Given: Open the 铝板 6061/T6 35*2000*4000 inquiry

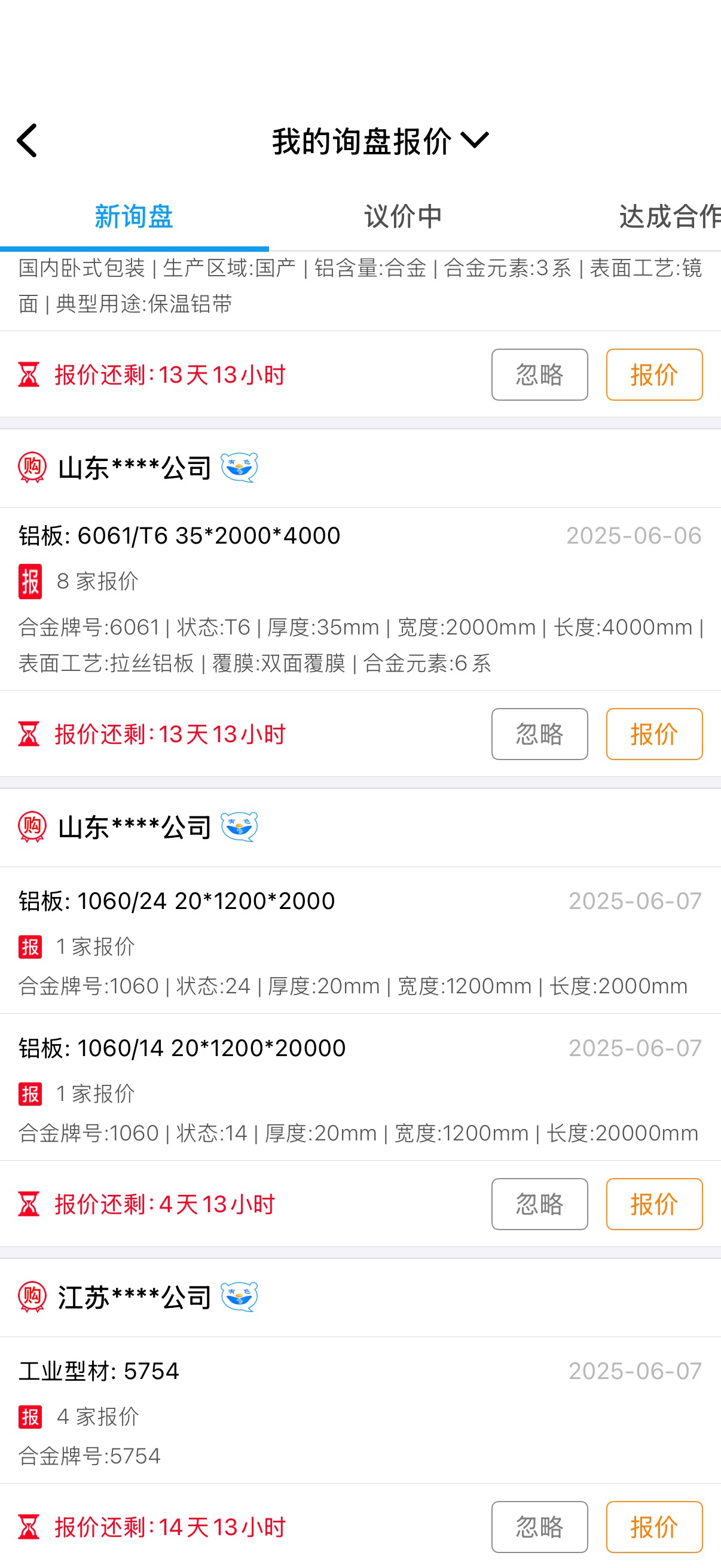Looking at the screenshot, I should tap(360, 599).
